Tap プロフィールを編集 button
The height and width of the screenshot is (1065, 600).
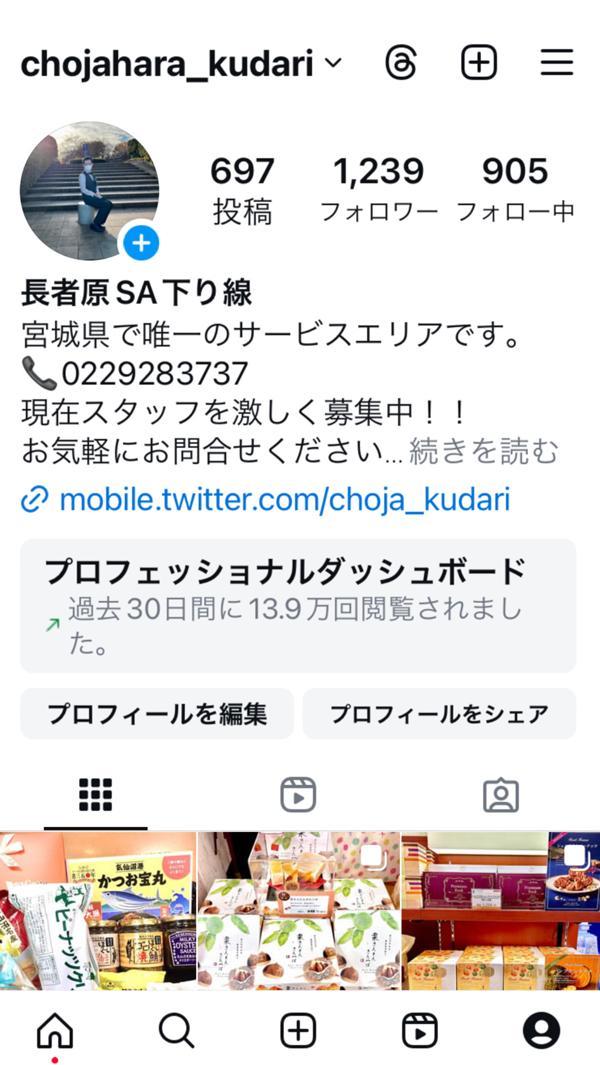click(157, 714)
